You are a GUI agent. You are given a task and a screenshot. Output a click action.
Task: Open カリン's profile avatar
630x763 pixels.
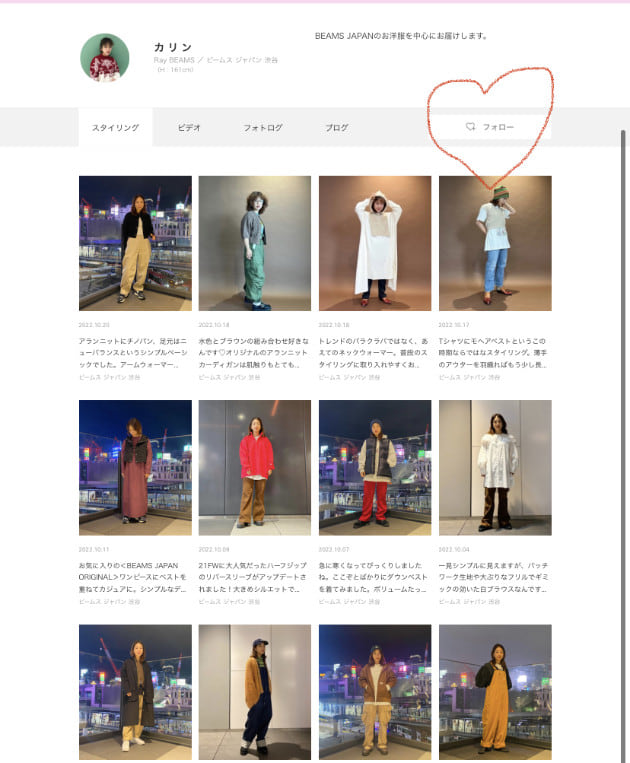(x=105, y=58)
